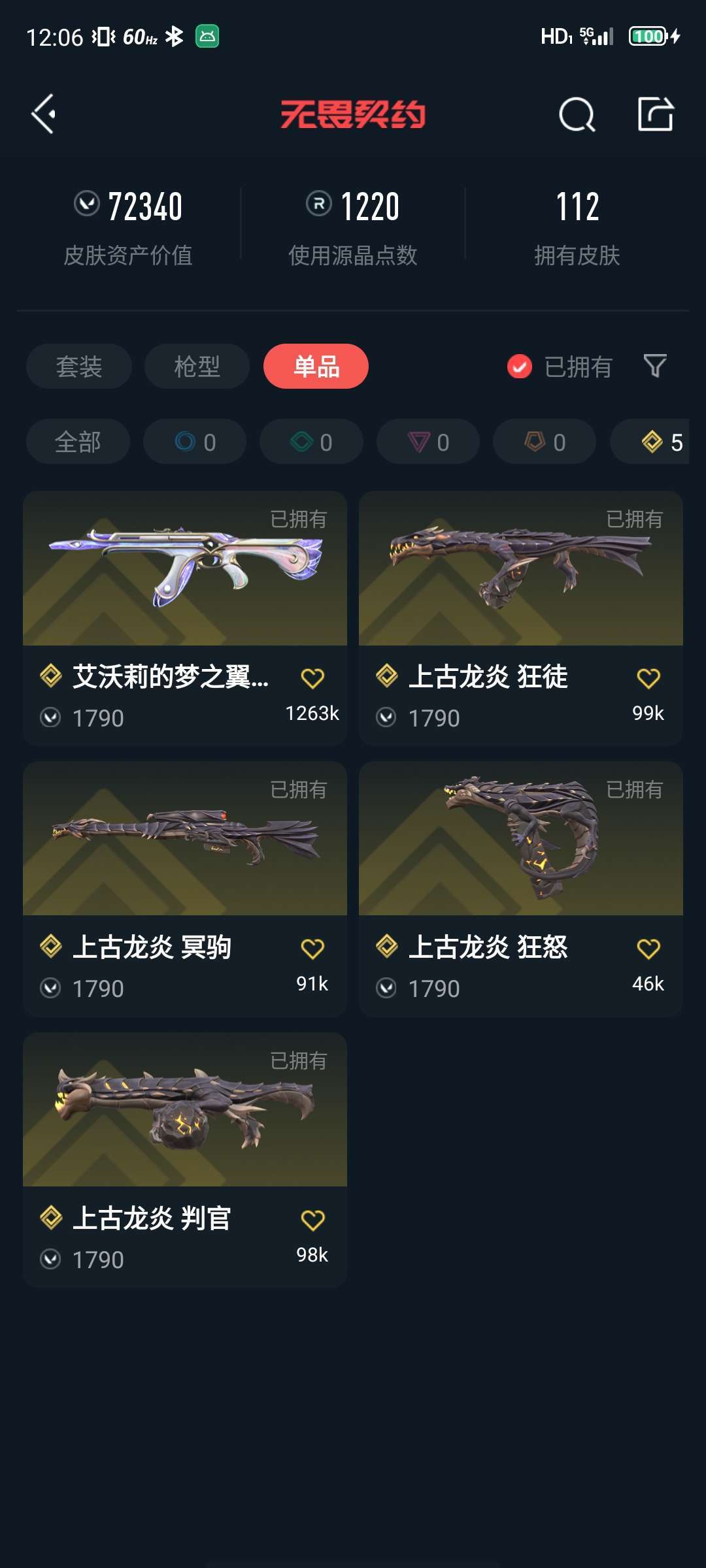Filter by the pink triangle rarity chip

[428, 442]
